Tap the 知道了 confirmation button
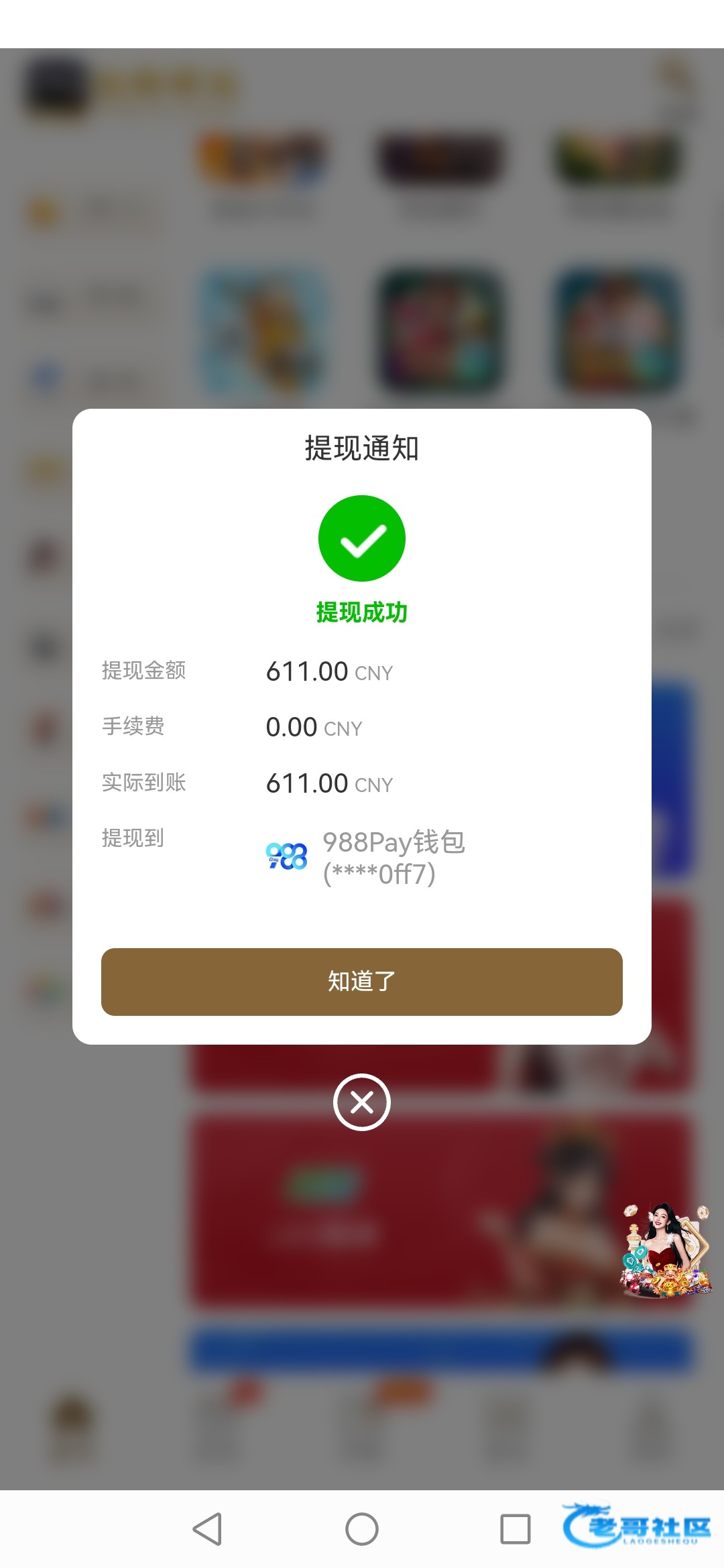 [x=362, y=982]
